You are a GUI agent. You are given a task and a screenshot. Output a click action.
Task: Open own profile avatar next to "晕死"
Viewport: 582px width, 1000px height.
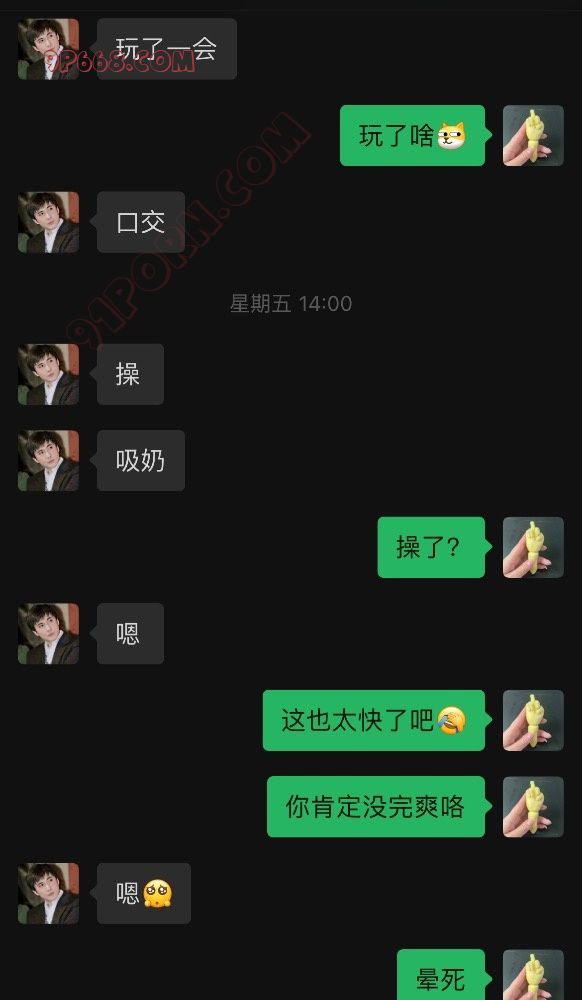pos(533,974)
